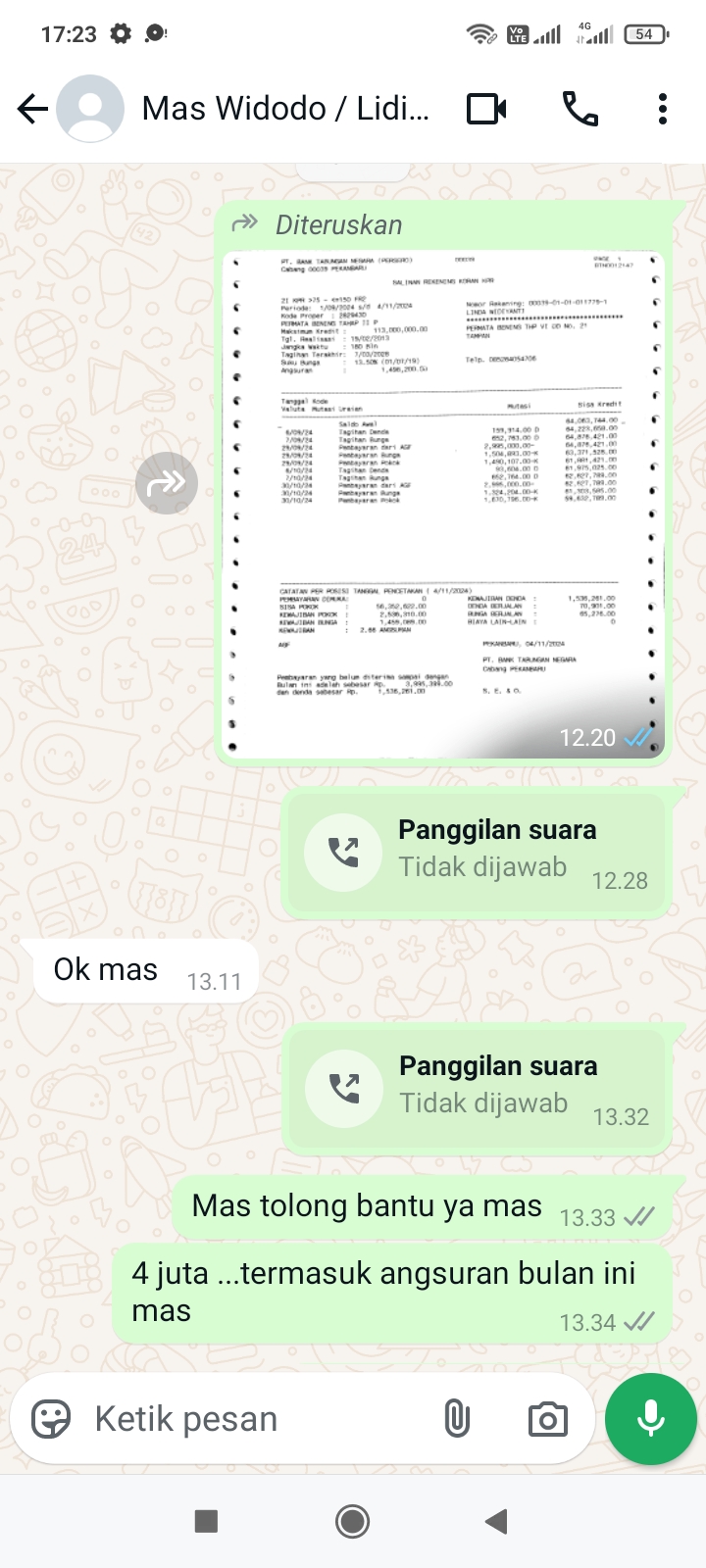Call back from the 12.28 missed voice call
This screenshot has height=1568, width=706.
[x=343, y=853]
